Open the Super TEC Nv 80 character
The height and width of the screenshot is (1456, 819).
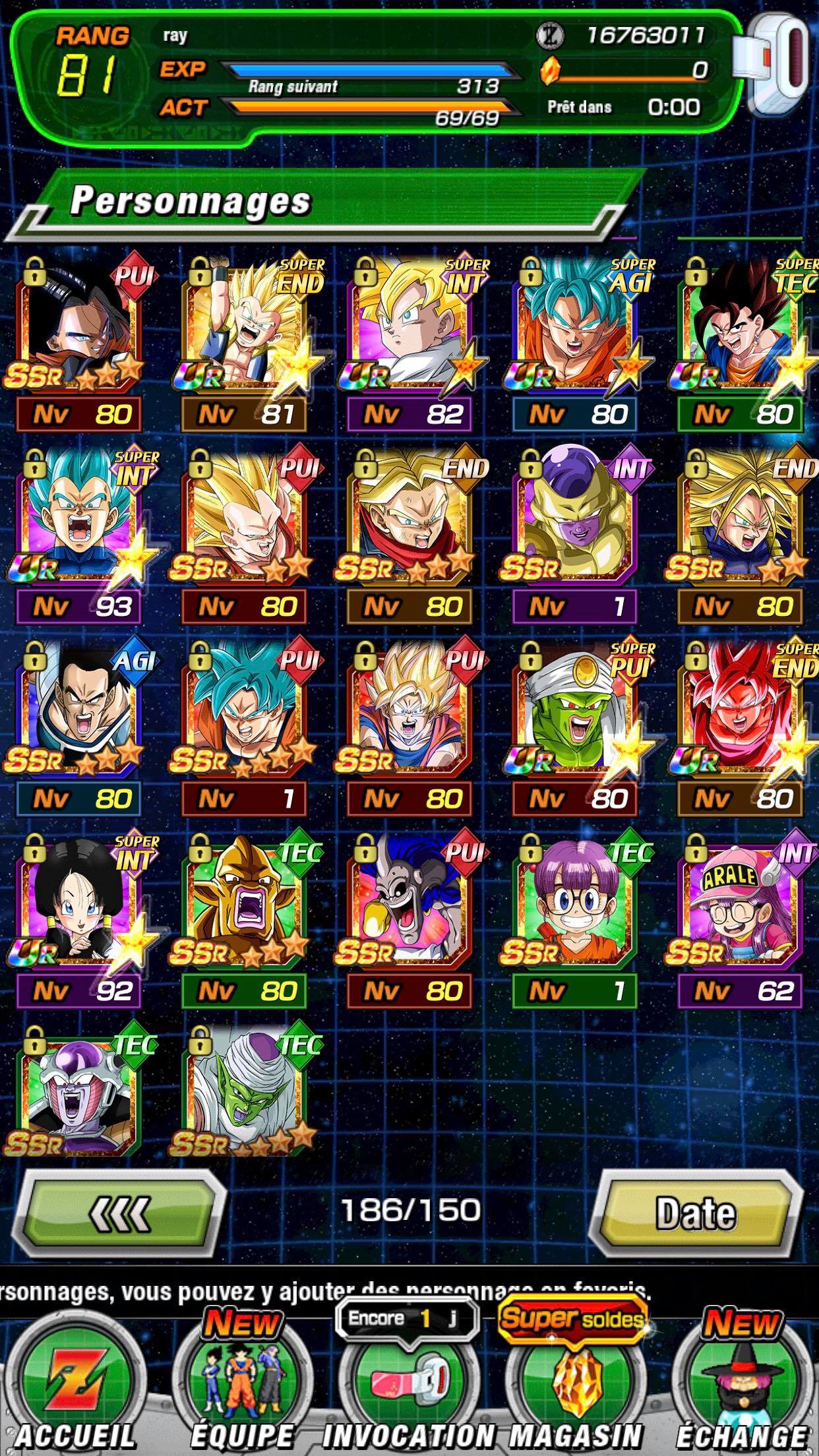[742, 344]
